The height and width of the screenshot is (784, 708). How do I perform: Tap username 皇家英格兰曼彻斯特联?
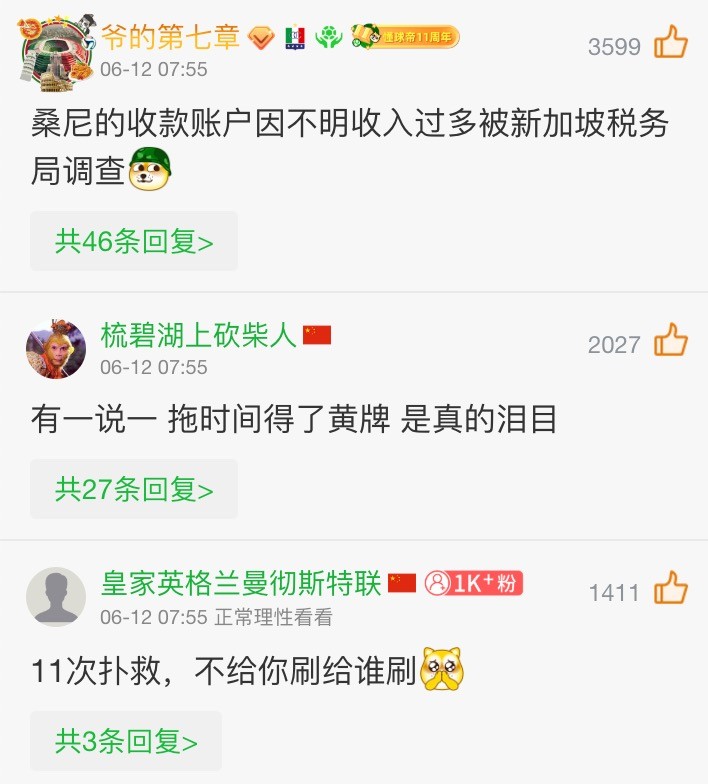[241, 583]
